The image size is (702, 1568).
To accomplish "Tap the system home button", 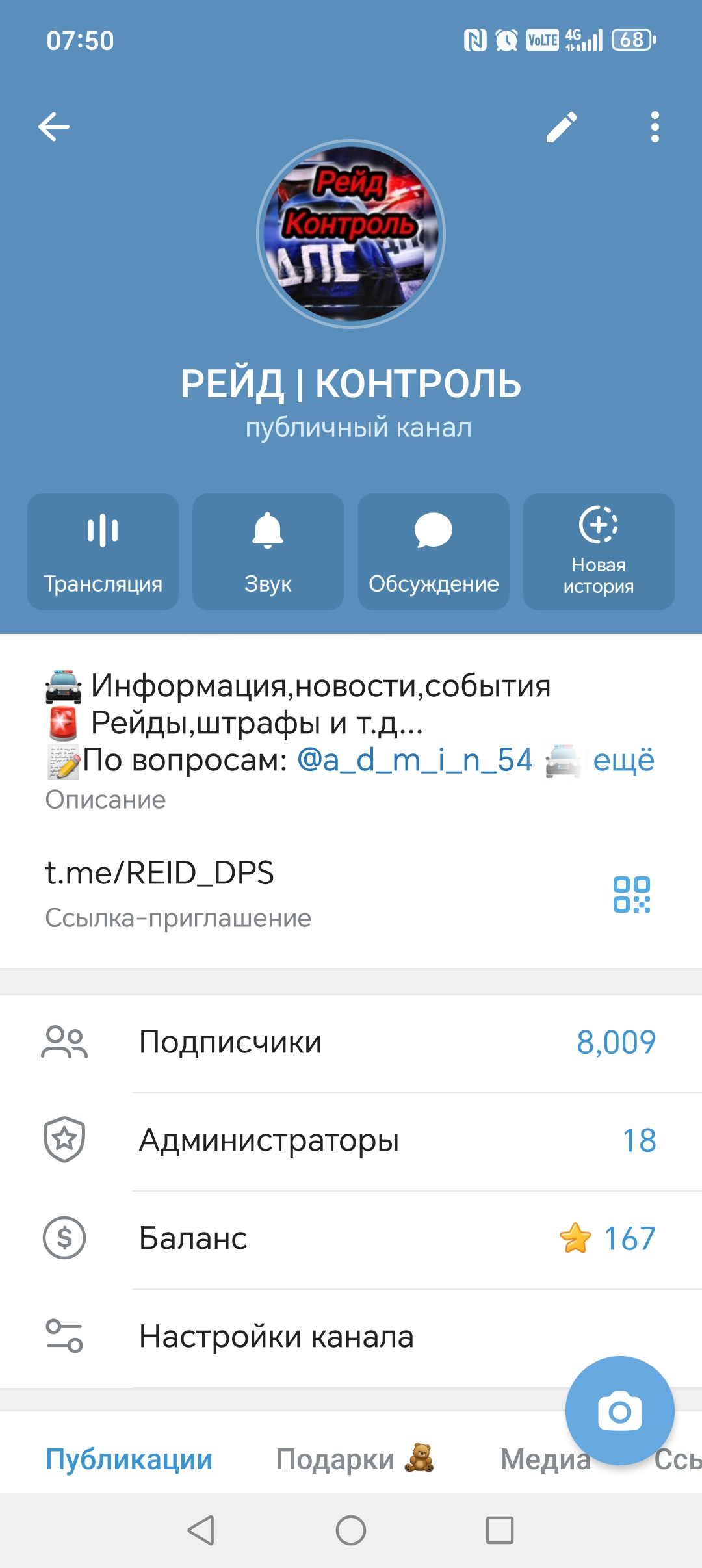I will pyautogui.click(x=351, y=1530).
